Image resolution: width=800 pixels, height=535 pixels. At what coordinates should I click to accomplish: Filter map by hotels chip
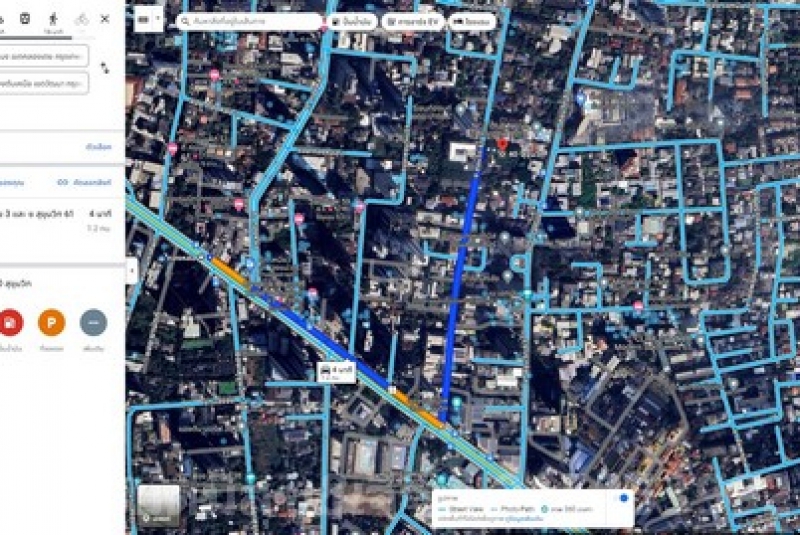click(473, 20)
